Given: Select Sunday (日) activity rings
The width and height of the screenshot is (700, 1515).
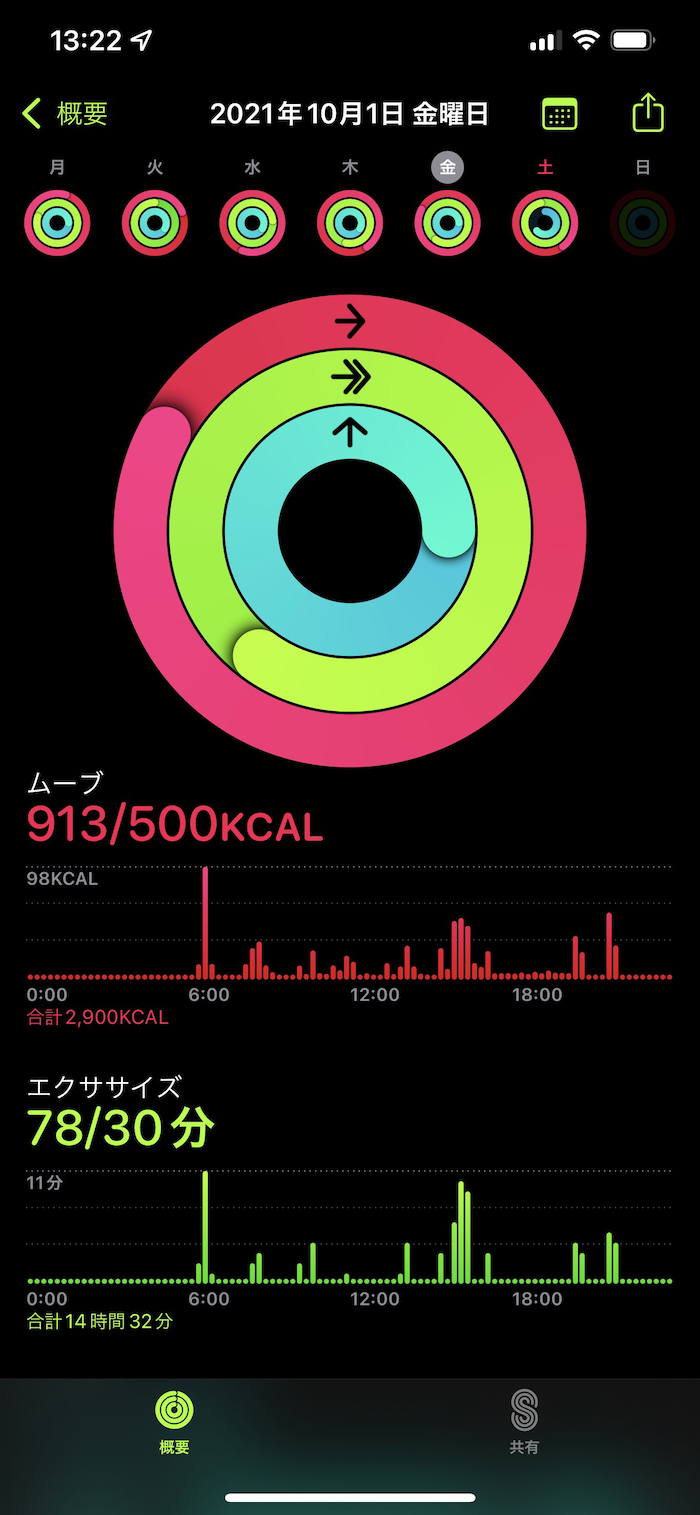Looking at the screenshot, I should point(642,222).
